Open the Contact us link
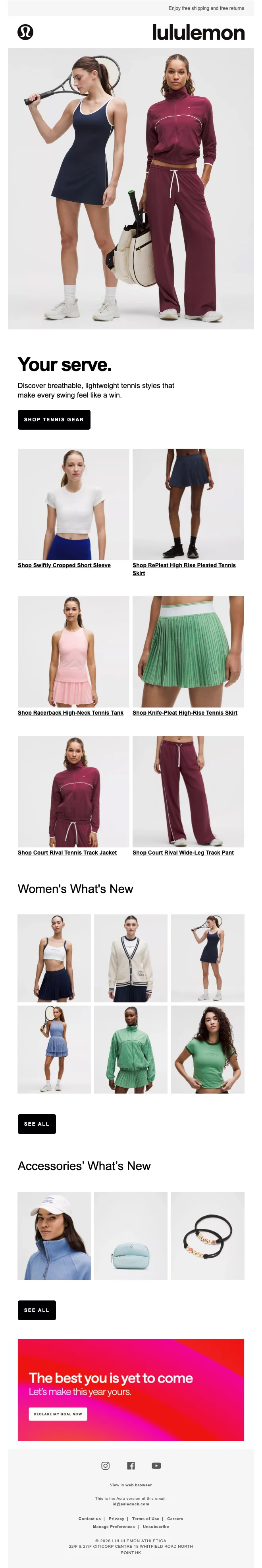262x1568 pixels. point(90,1519)
